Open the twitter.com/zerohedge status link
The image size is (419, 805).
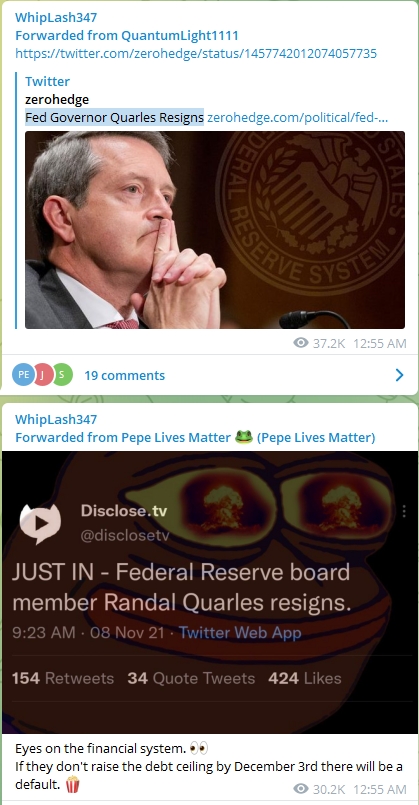pos(196,53)
